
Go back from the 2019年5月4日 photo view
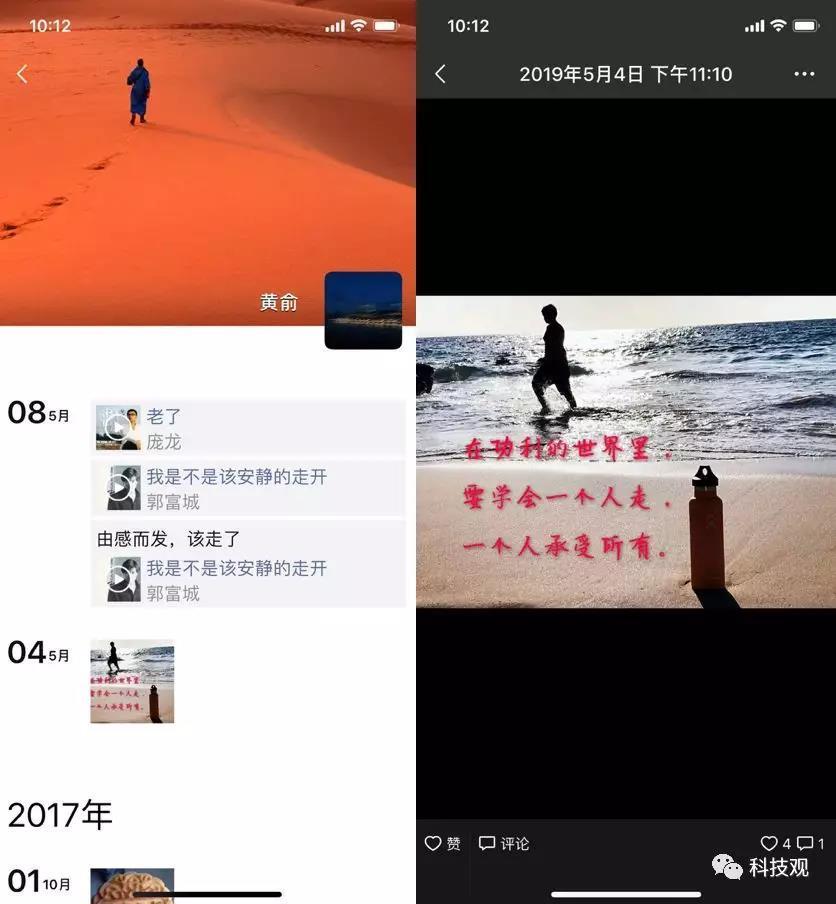pyautogui.click(x=440, y=74)
